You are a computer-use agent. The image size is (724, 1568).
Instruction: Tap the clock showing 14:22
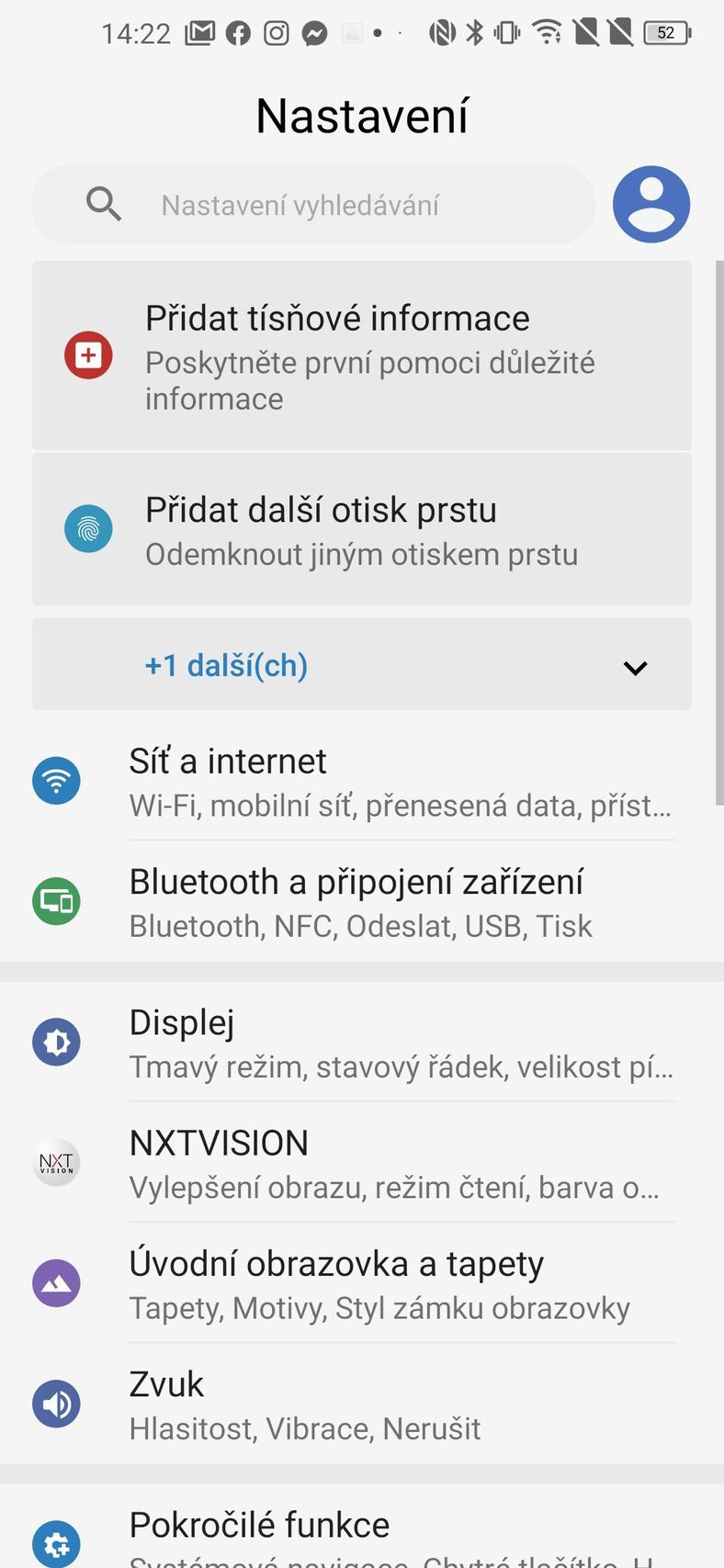click(x=137, y=32)
